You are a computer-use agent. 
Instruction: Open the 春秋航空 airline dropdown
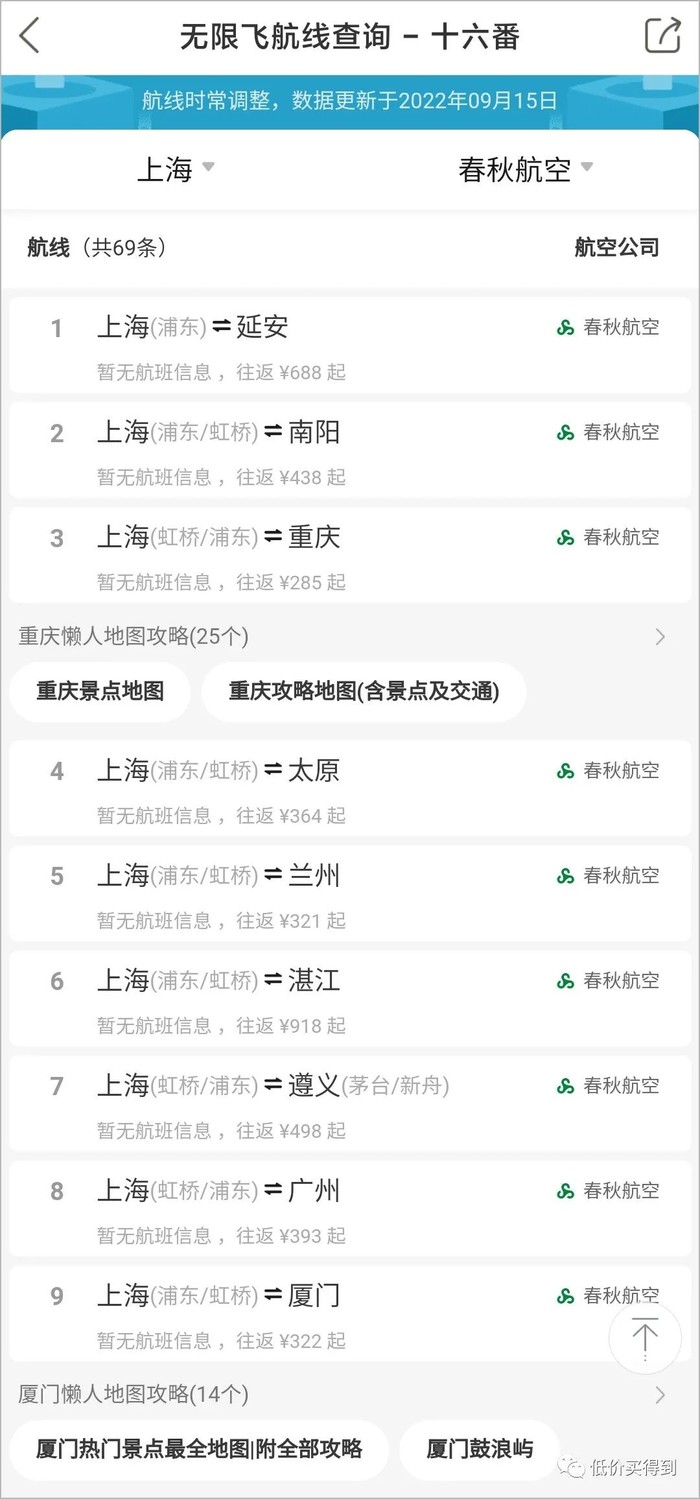(x=526, y=169)
